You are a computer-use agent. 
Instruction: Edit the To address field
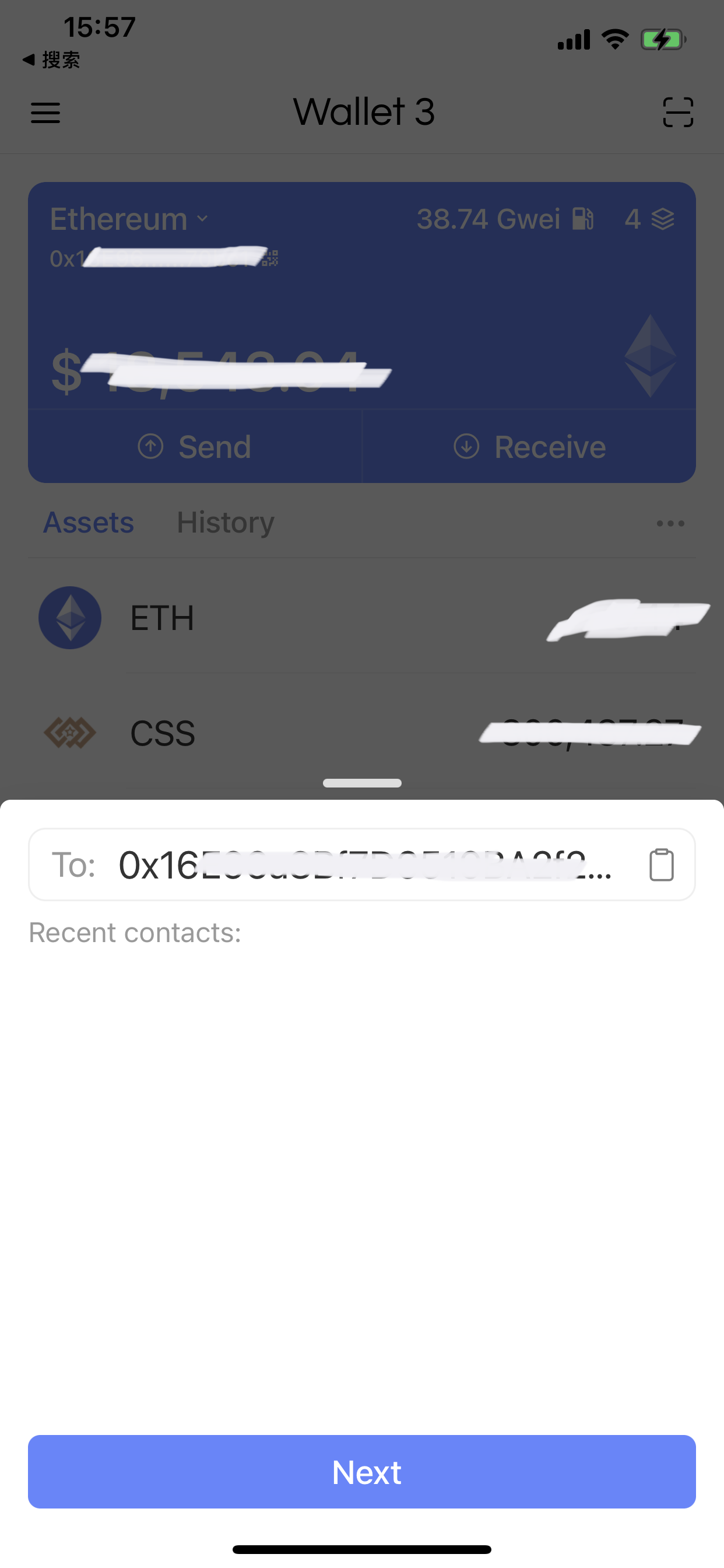(365, 864)
